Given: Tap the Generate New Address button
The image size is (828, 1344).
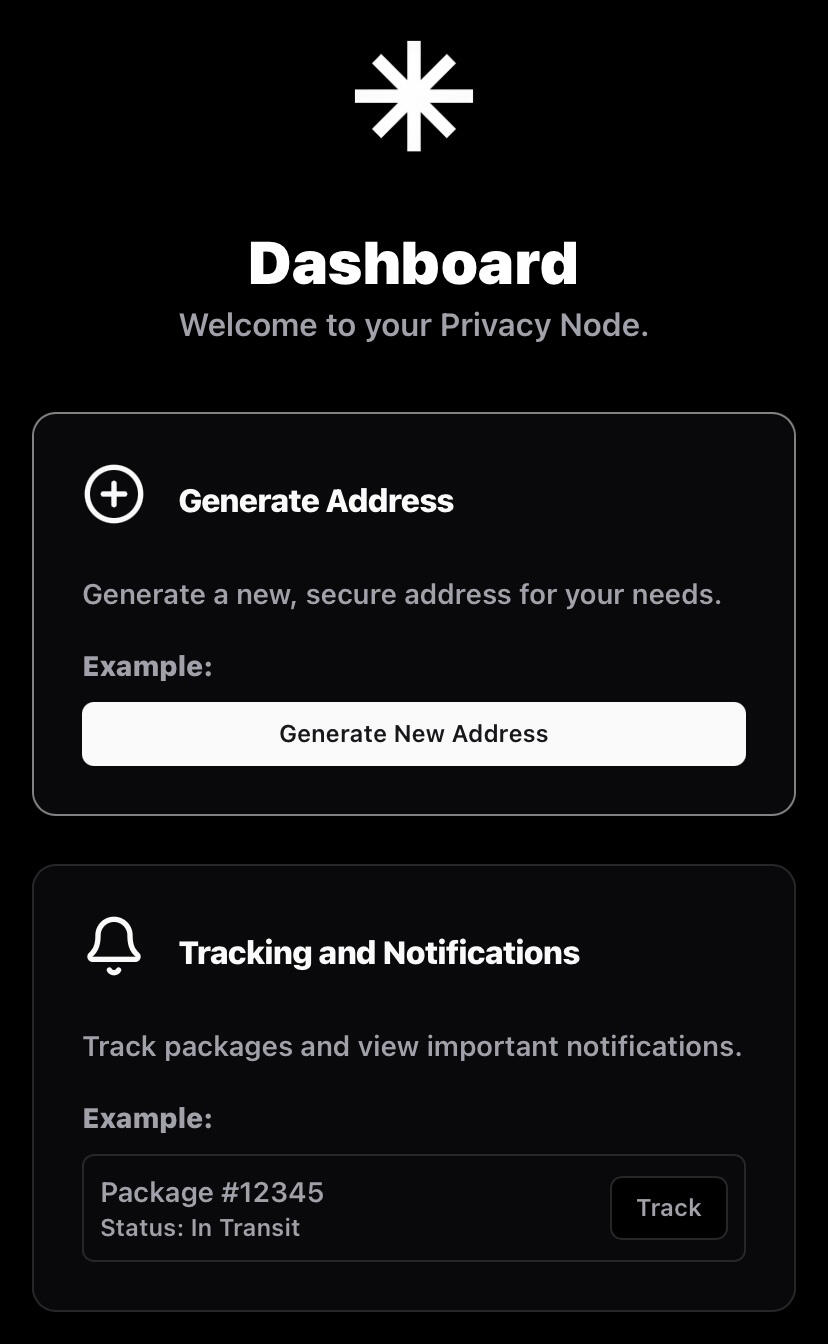Looking at the screenshot, I should click(x=413, y=734).
